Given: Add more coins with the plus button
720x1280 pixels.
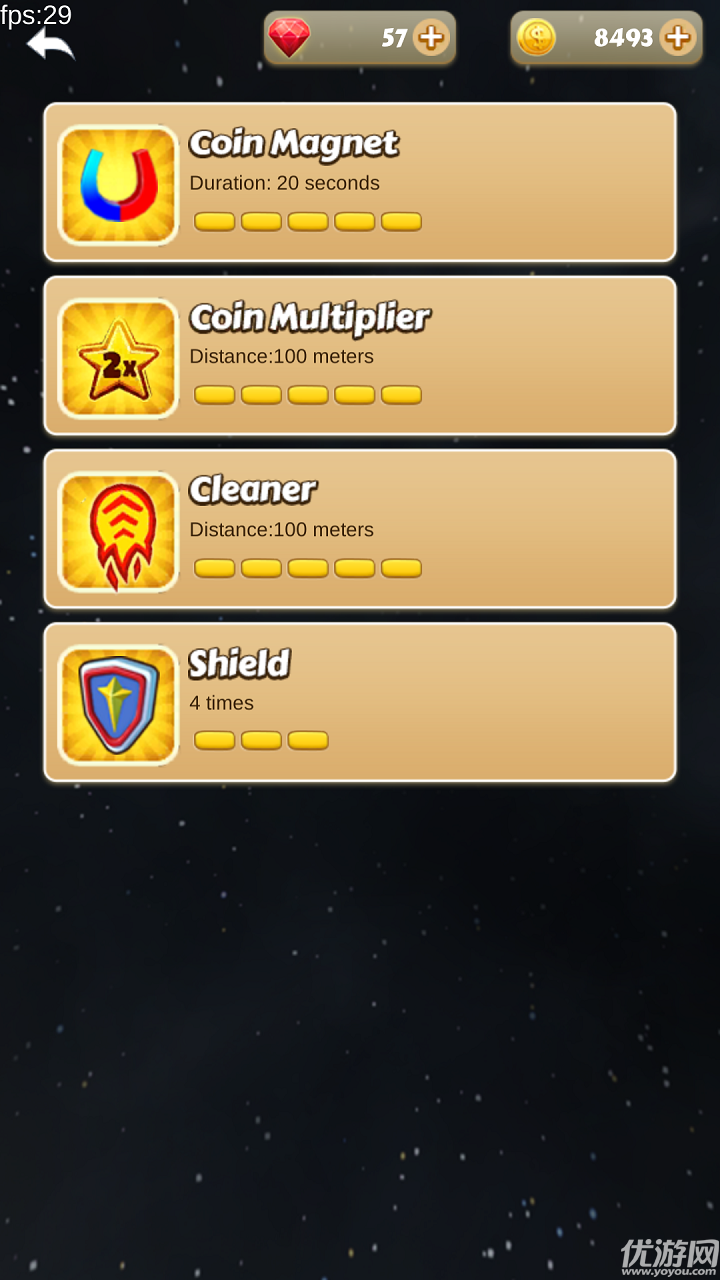Looking at the screenshot, I should pos(677,38).
